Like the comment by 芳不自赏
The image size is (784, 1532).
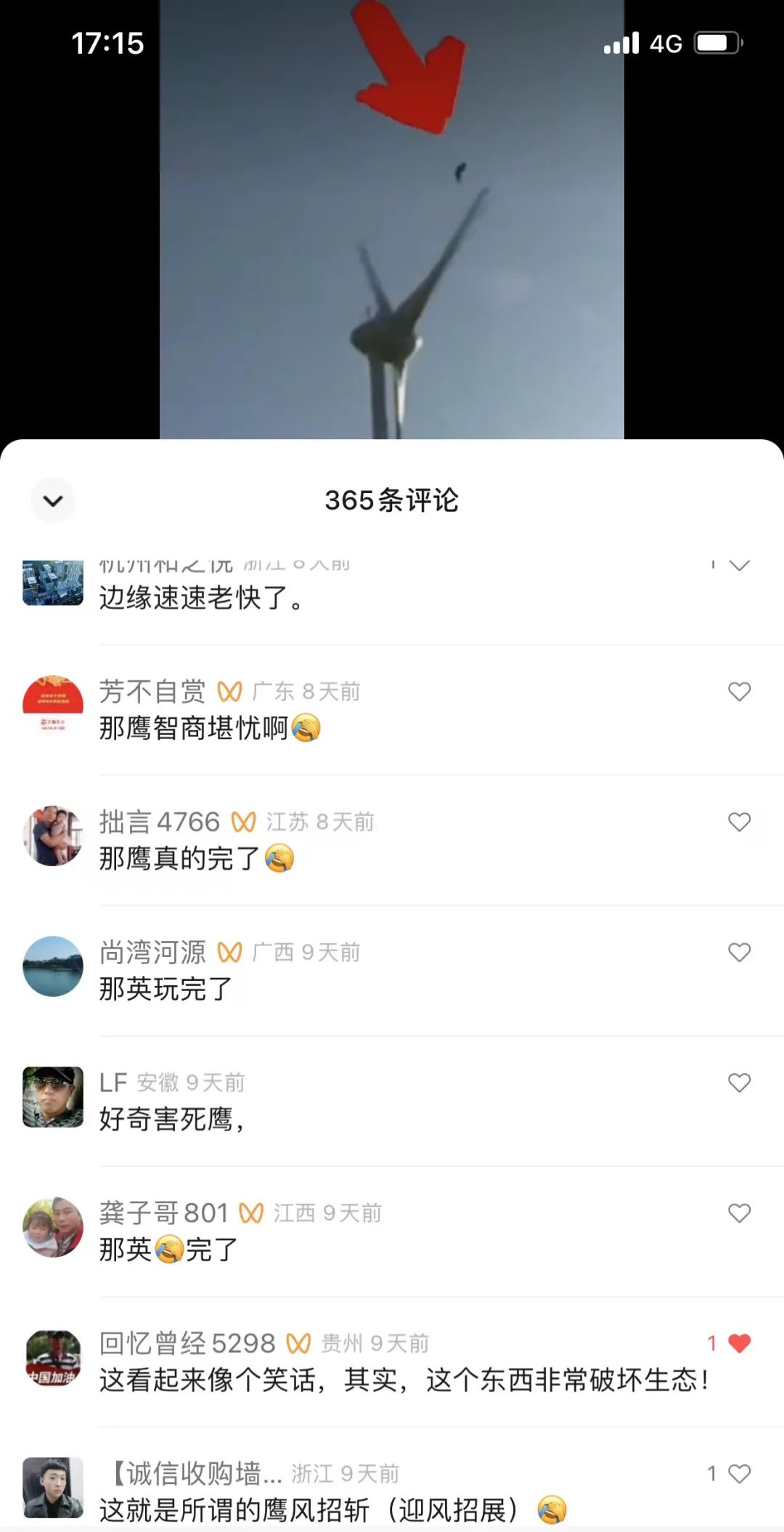point(739,692)
